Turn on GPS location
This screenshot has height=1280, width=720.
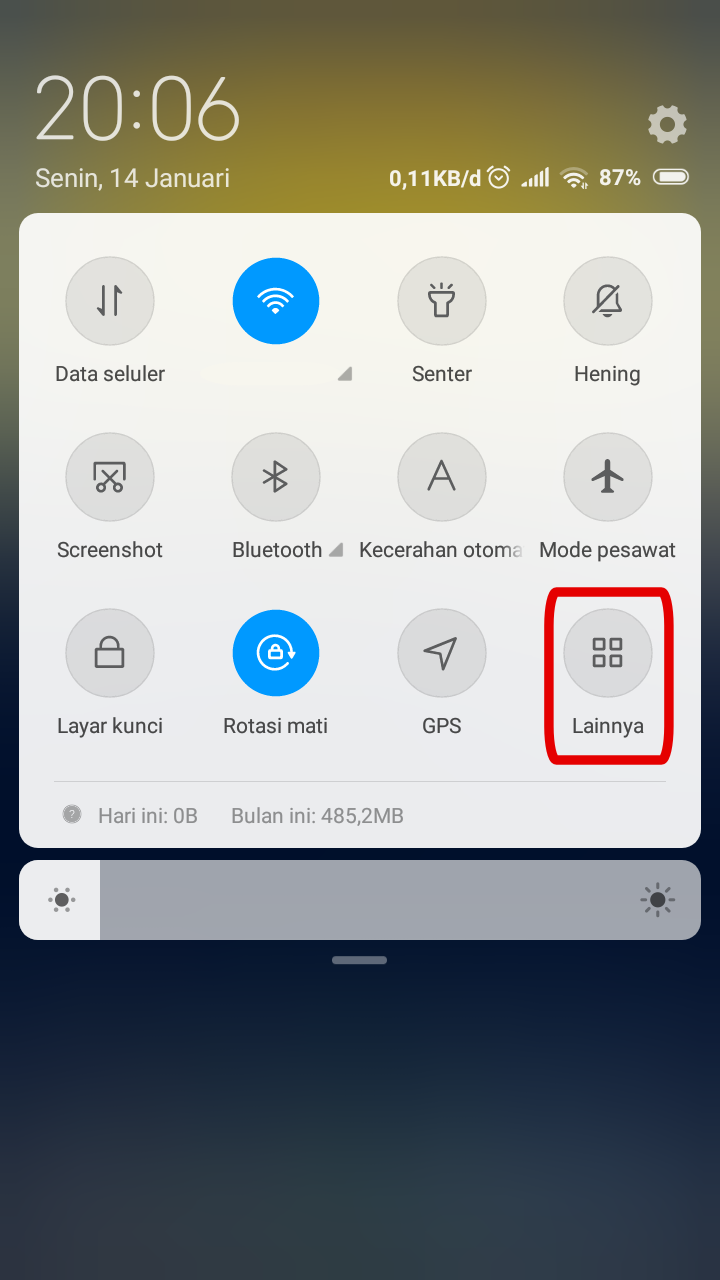coord(442,653)
